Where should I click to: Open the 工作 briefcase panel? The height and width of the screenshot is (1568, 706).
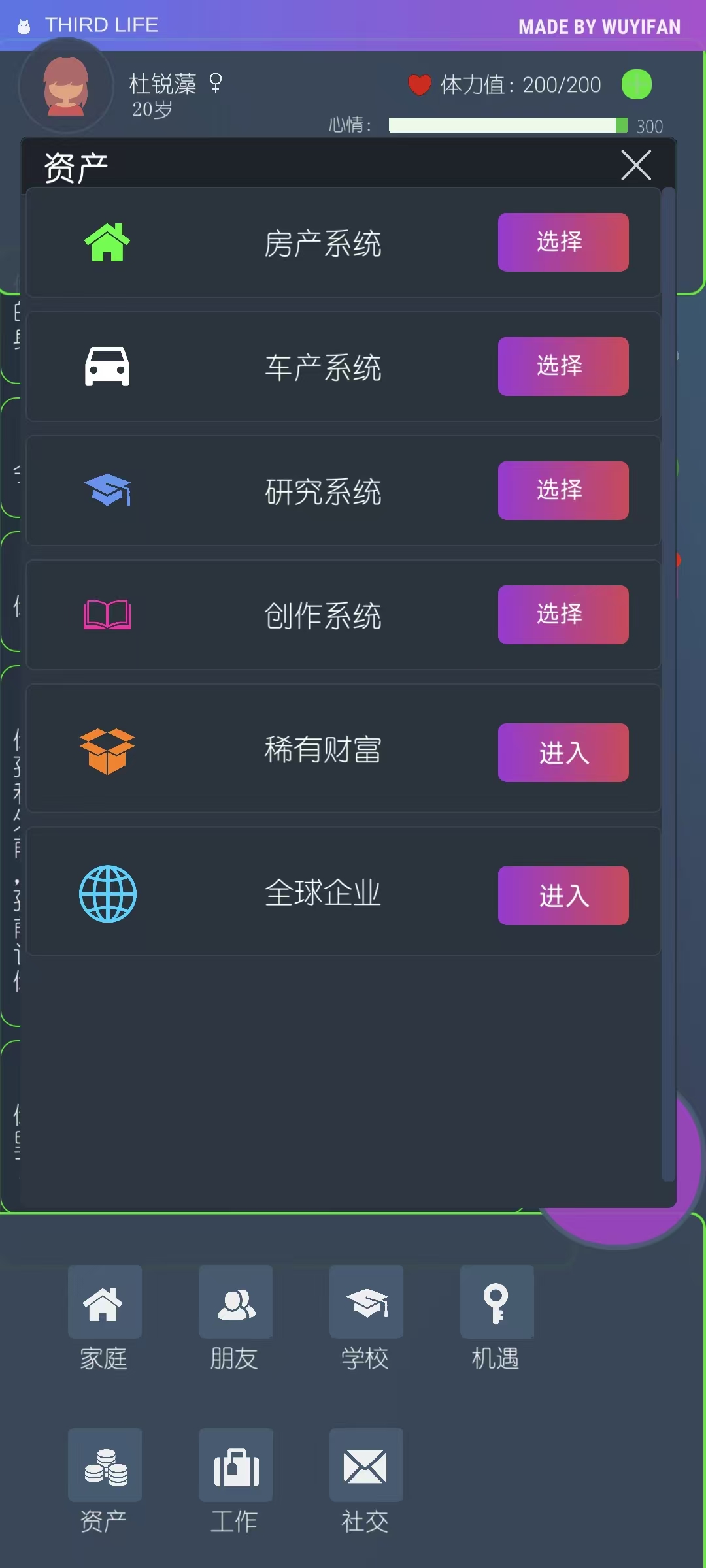(235, 1465)
